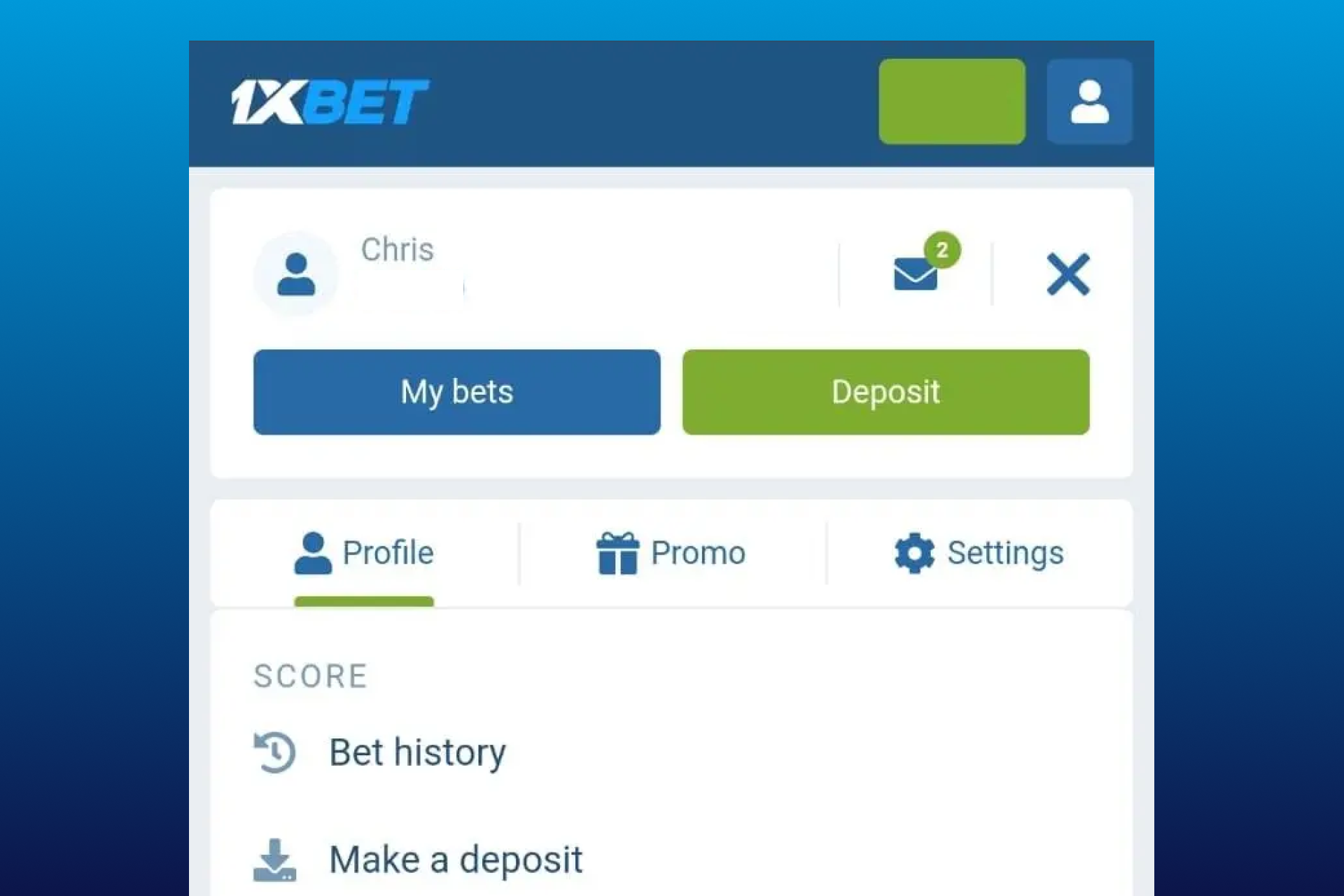This screenshot has height=896, width=1344.
Task: Open My bets
Action: [x=457, y=392]
